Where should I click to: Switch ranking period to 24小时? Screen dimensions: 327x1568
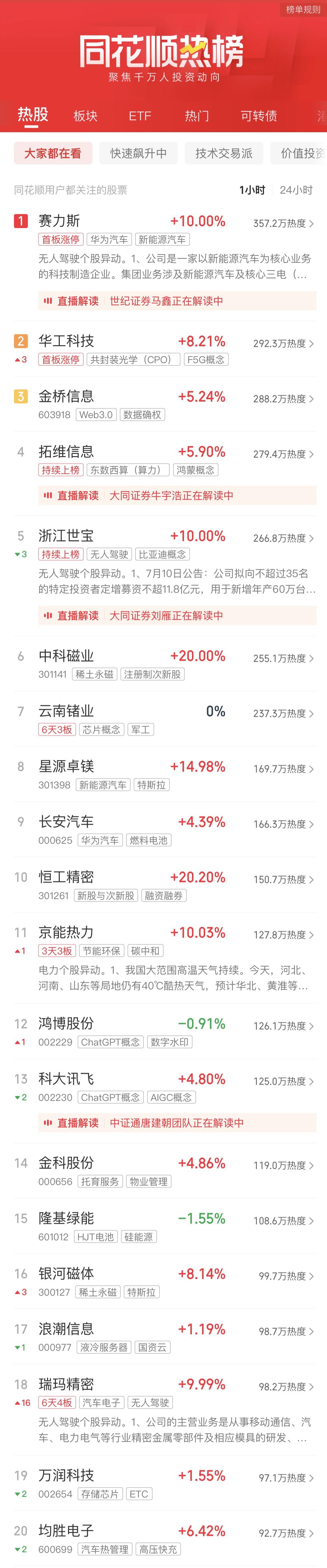[x=296, y=190]
